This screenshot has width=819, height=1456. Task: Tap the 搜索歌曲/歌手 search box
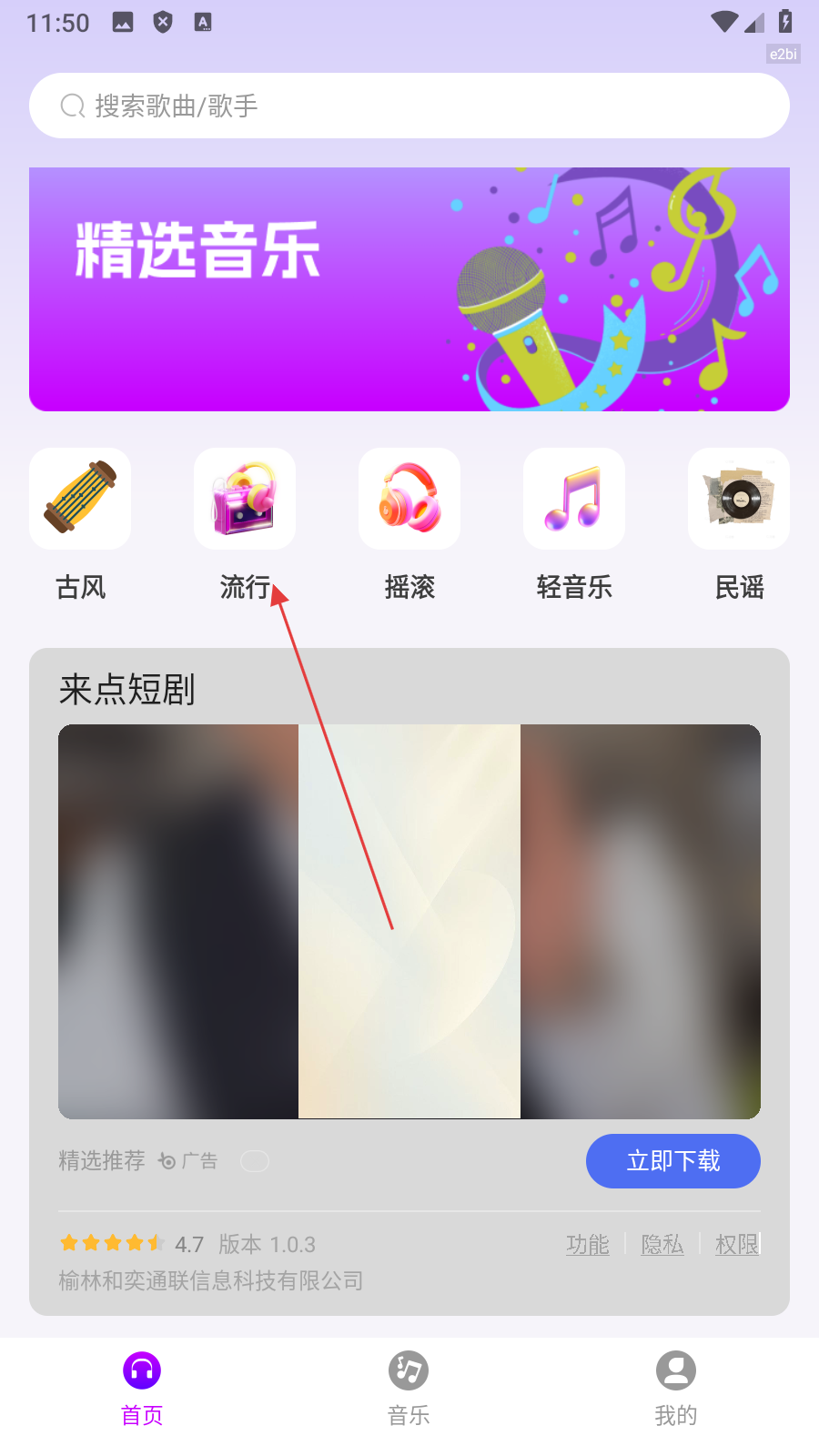click(409, 106)
